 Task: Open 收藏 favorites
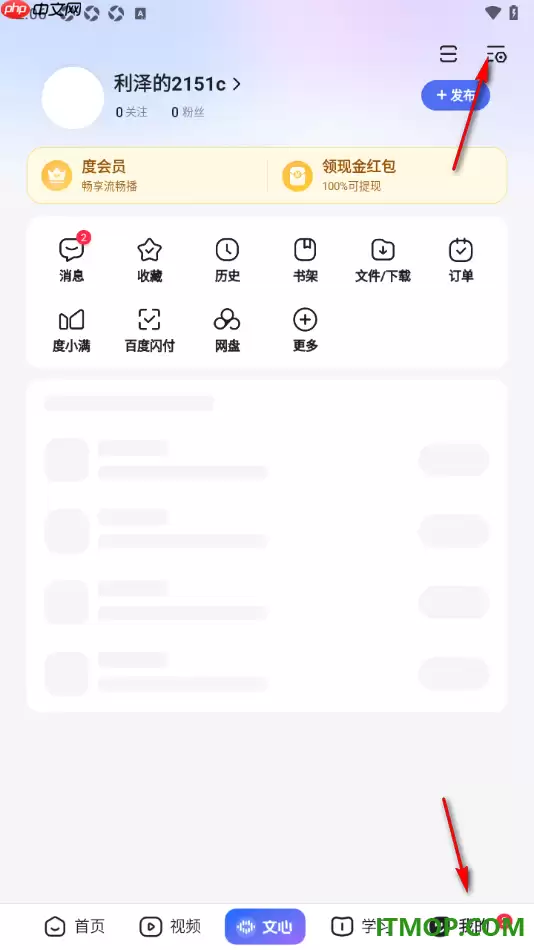pos(150,260)
